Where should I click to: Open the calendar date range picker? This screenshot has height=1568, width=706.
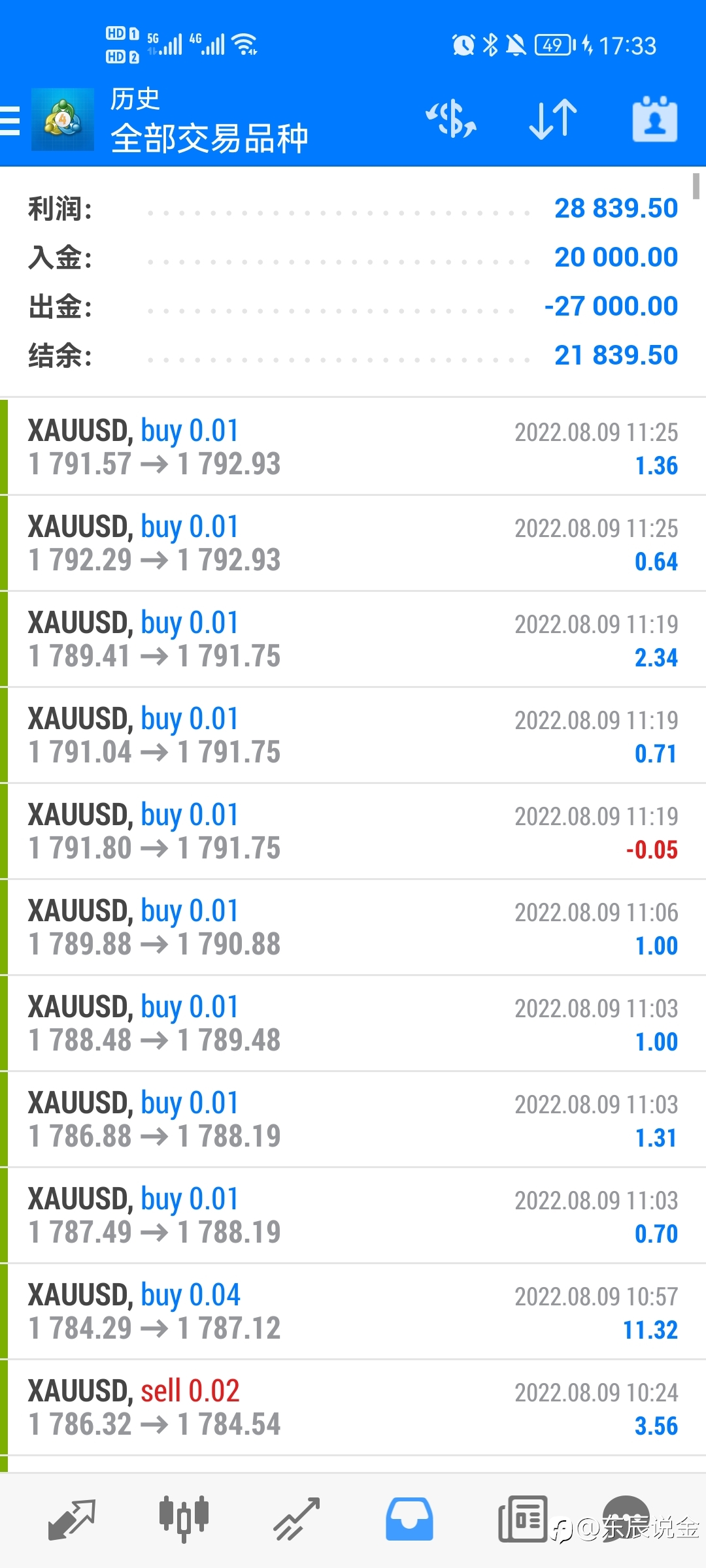[654, 120]
